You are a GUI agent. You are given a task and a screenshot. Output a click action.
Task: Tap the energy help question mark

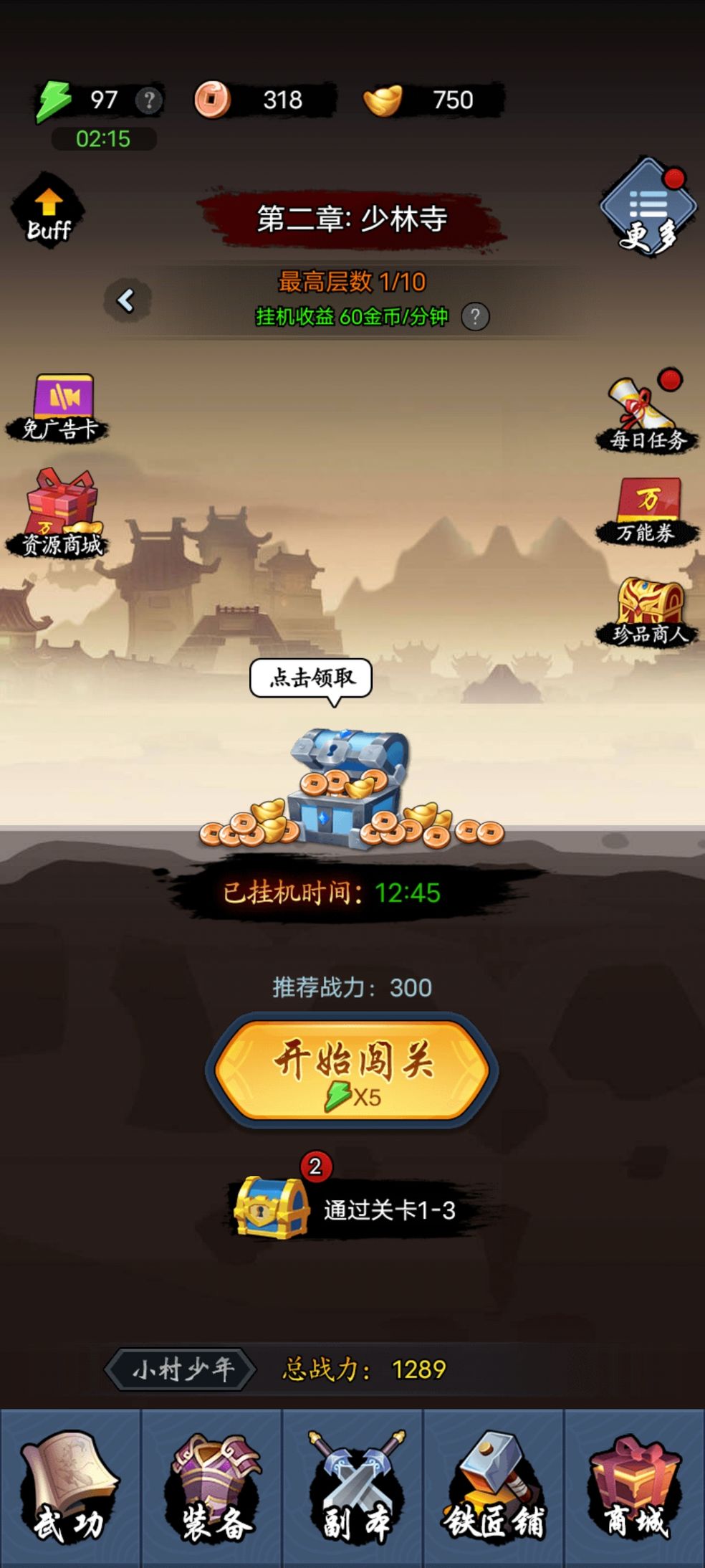(x=149, y=100)
